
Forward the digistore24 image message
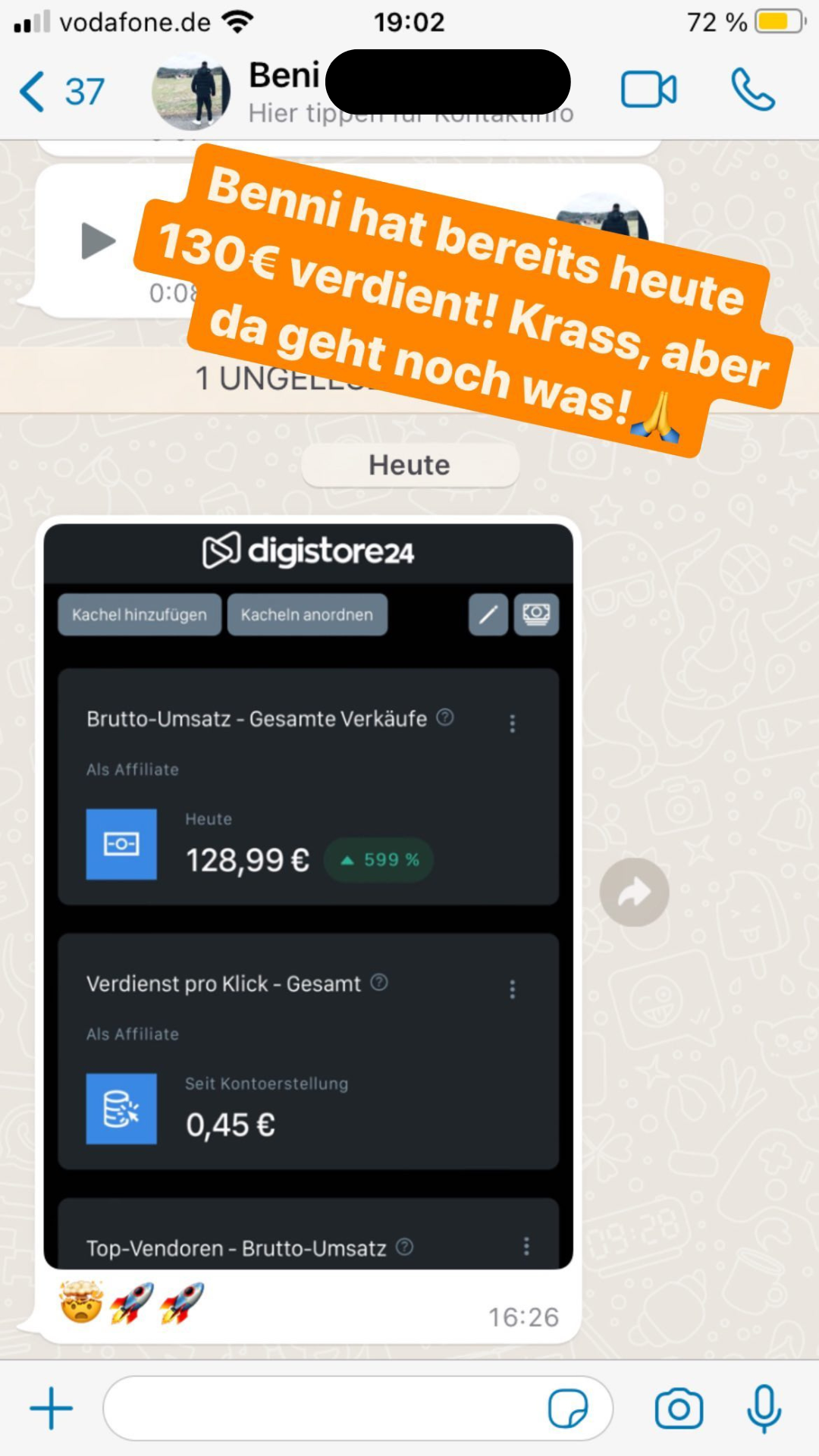[634, 893]
